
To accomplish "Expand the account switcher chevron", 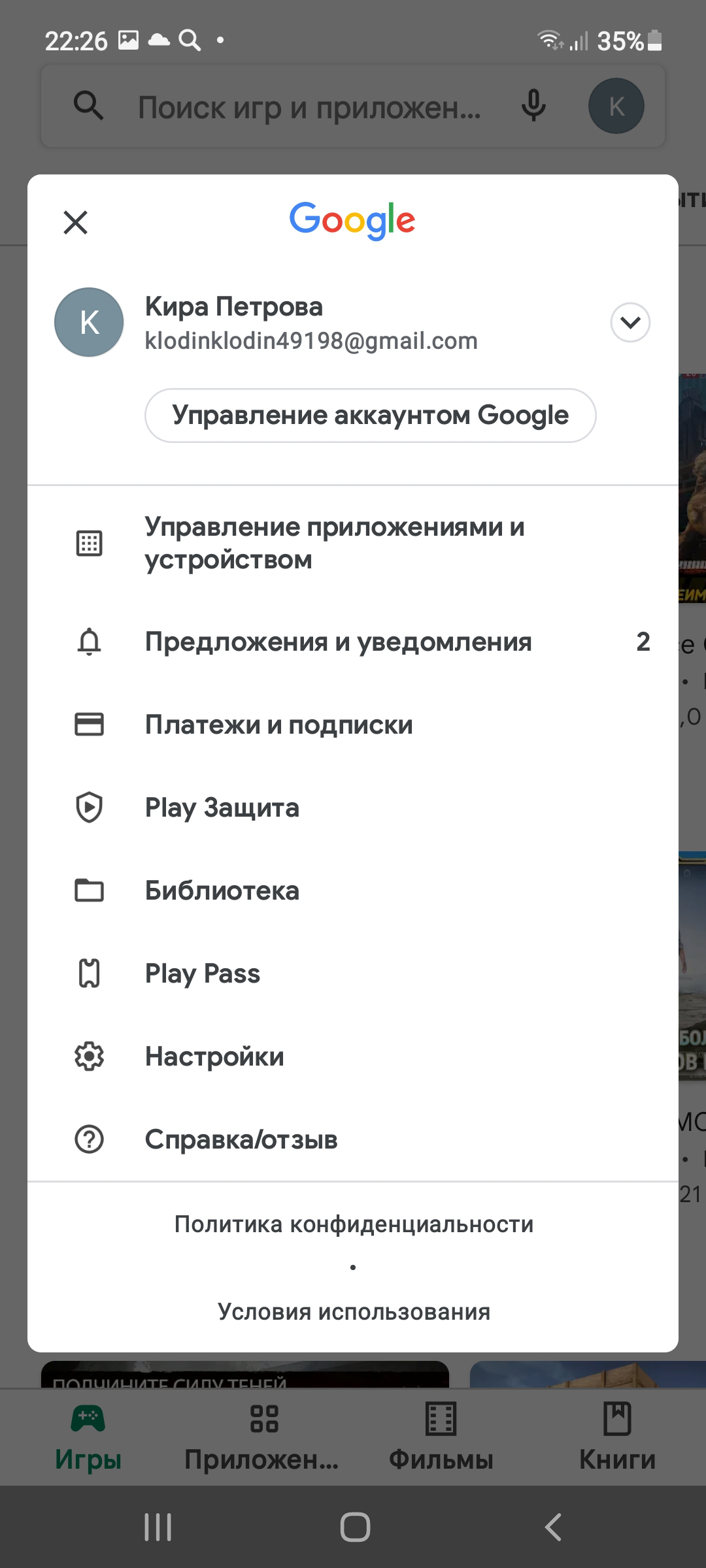I will tap(630, 322).
